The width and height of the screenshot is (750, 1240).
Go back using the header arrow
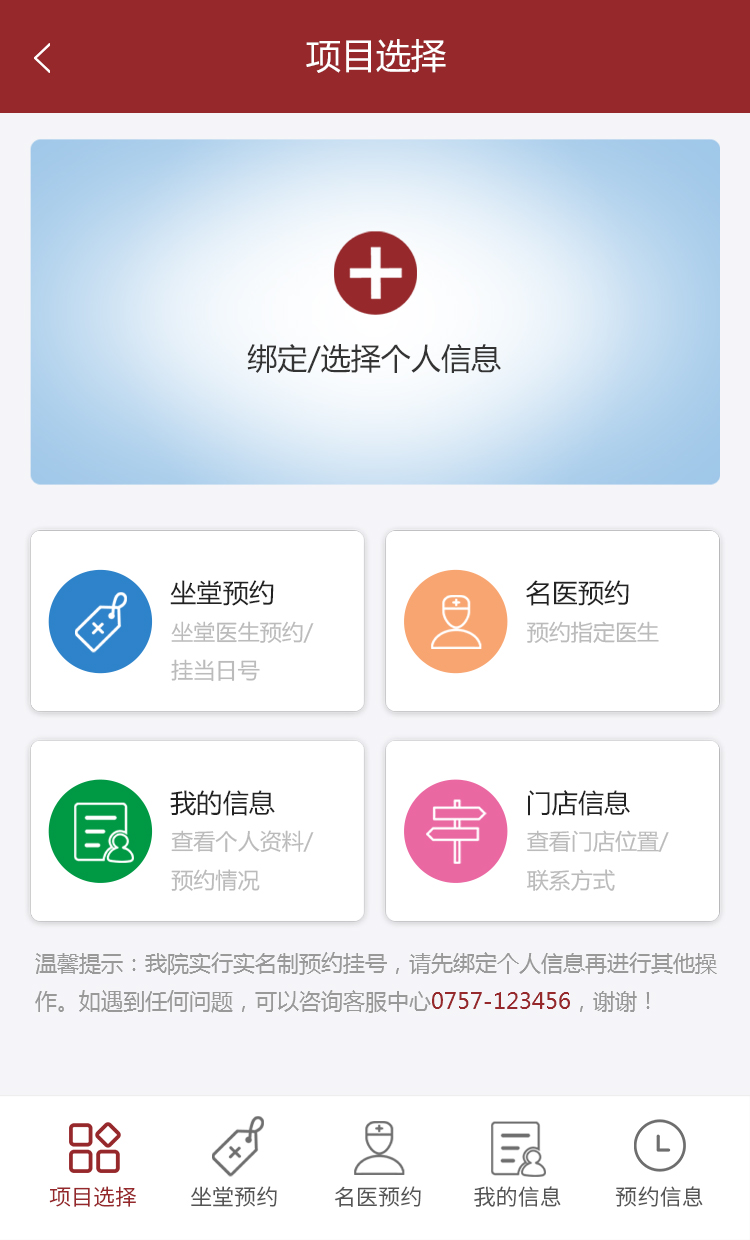point(42,58)
